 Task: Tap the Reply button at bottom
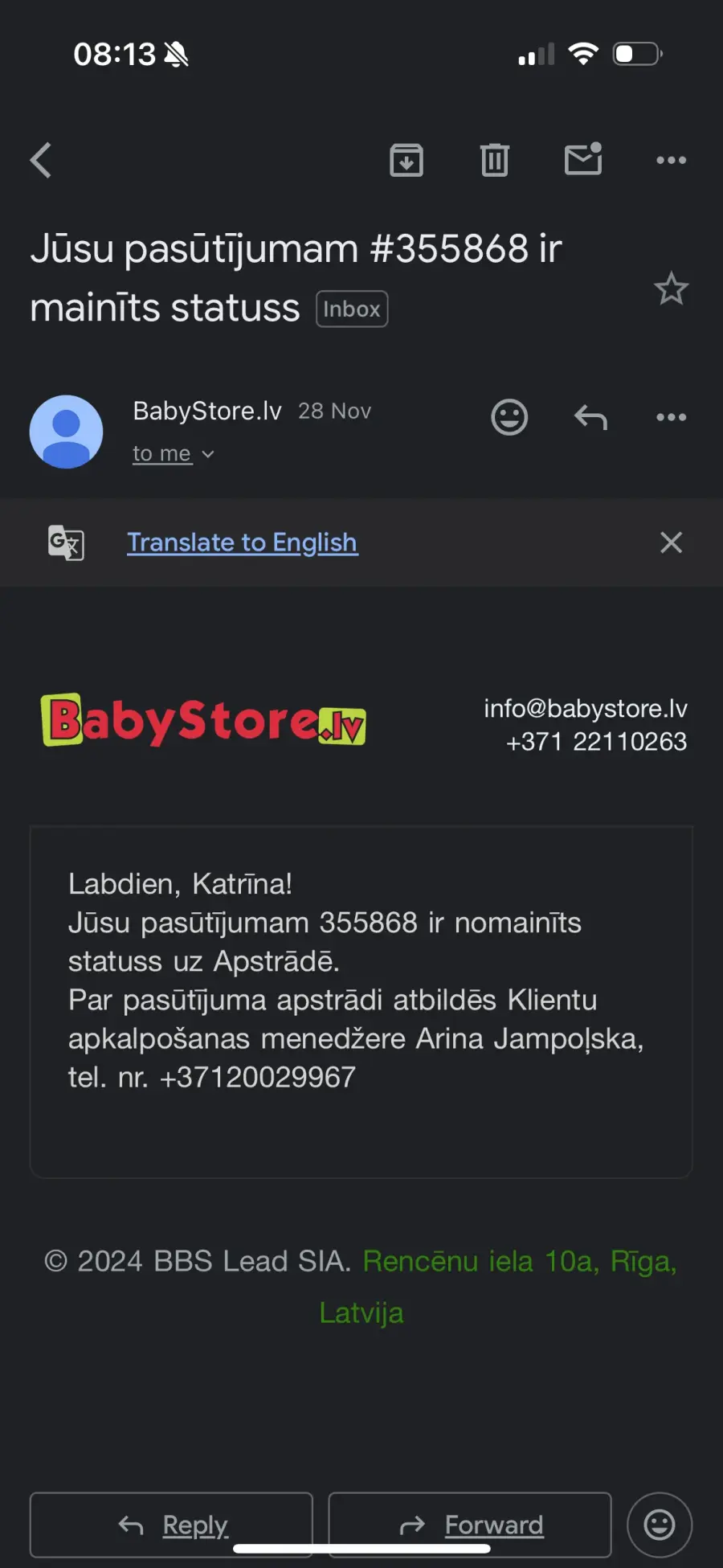point(171,1525)
